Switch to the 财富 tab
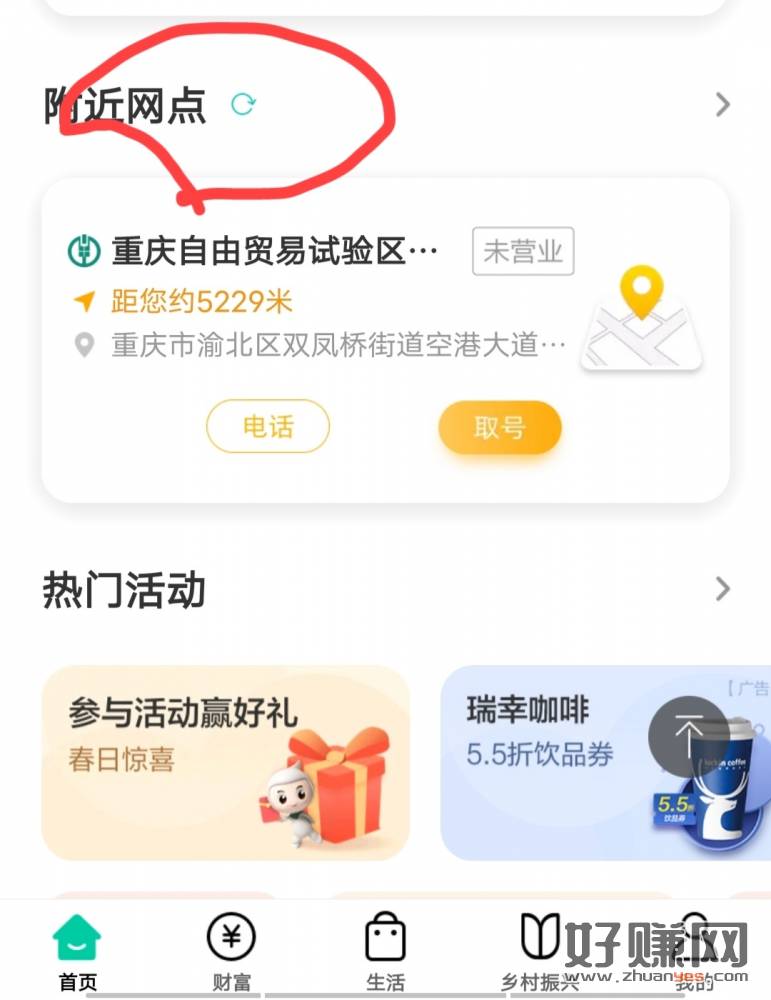The height and width of the screenshot is (1000, 771). point(231,952)
